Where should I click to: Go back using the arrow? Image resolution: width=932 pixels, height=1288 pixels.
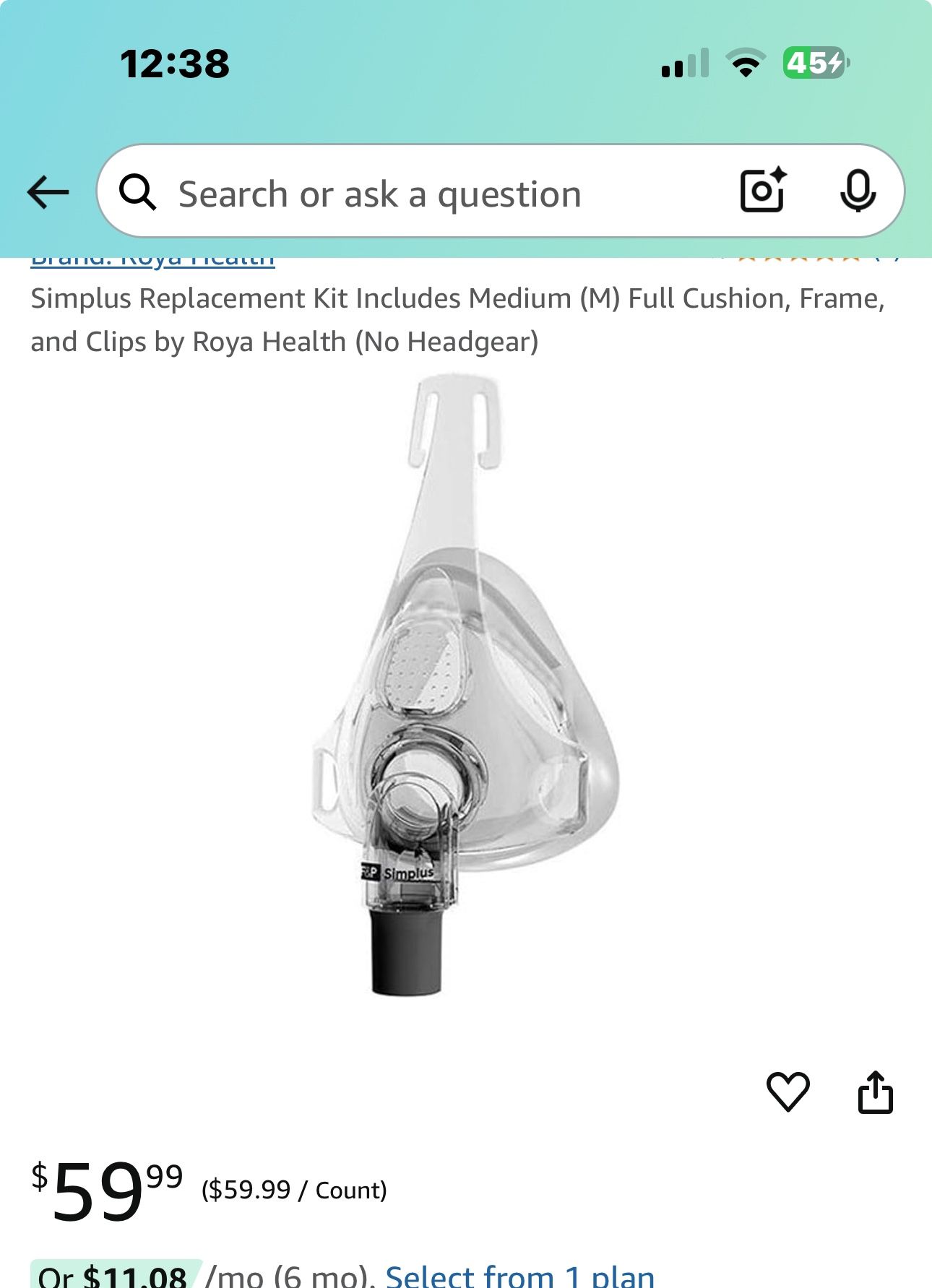[48, 192]
